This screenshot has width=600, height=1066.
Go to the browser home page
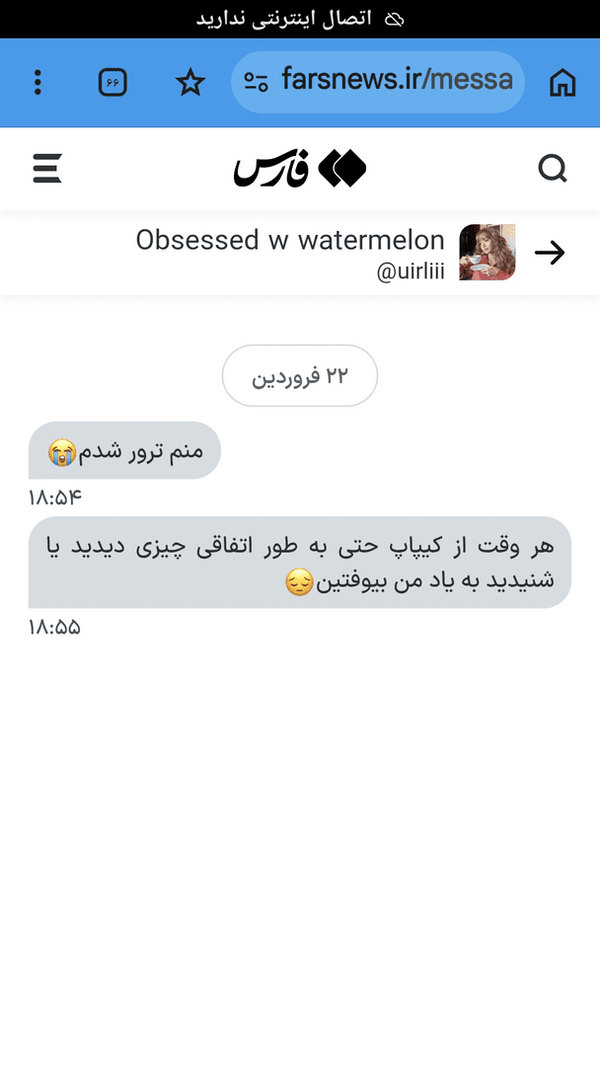coord(563,82)
